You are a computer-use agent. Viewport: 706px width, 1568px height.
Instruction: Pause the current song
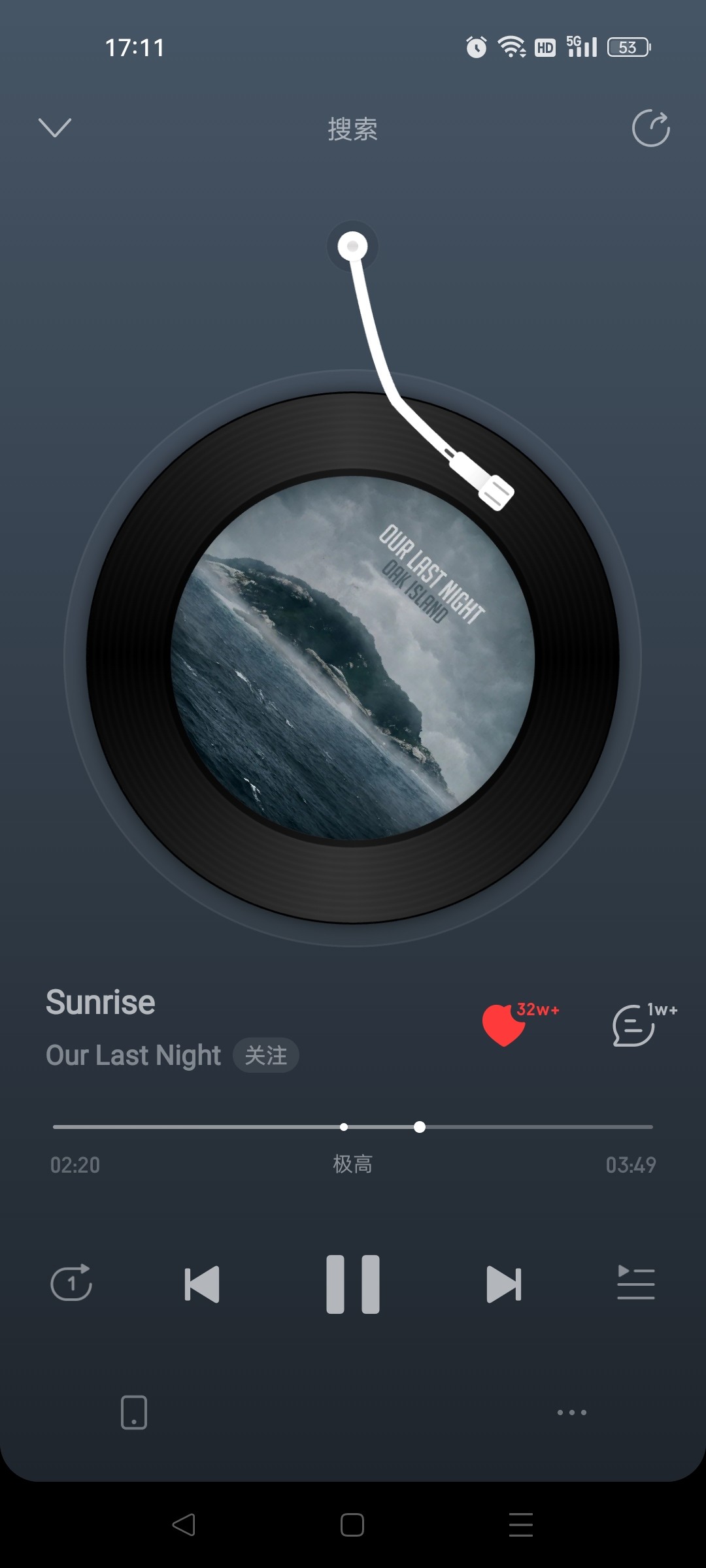point(353,1284)
